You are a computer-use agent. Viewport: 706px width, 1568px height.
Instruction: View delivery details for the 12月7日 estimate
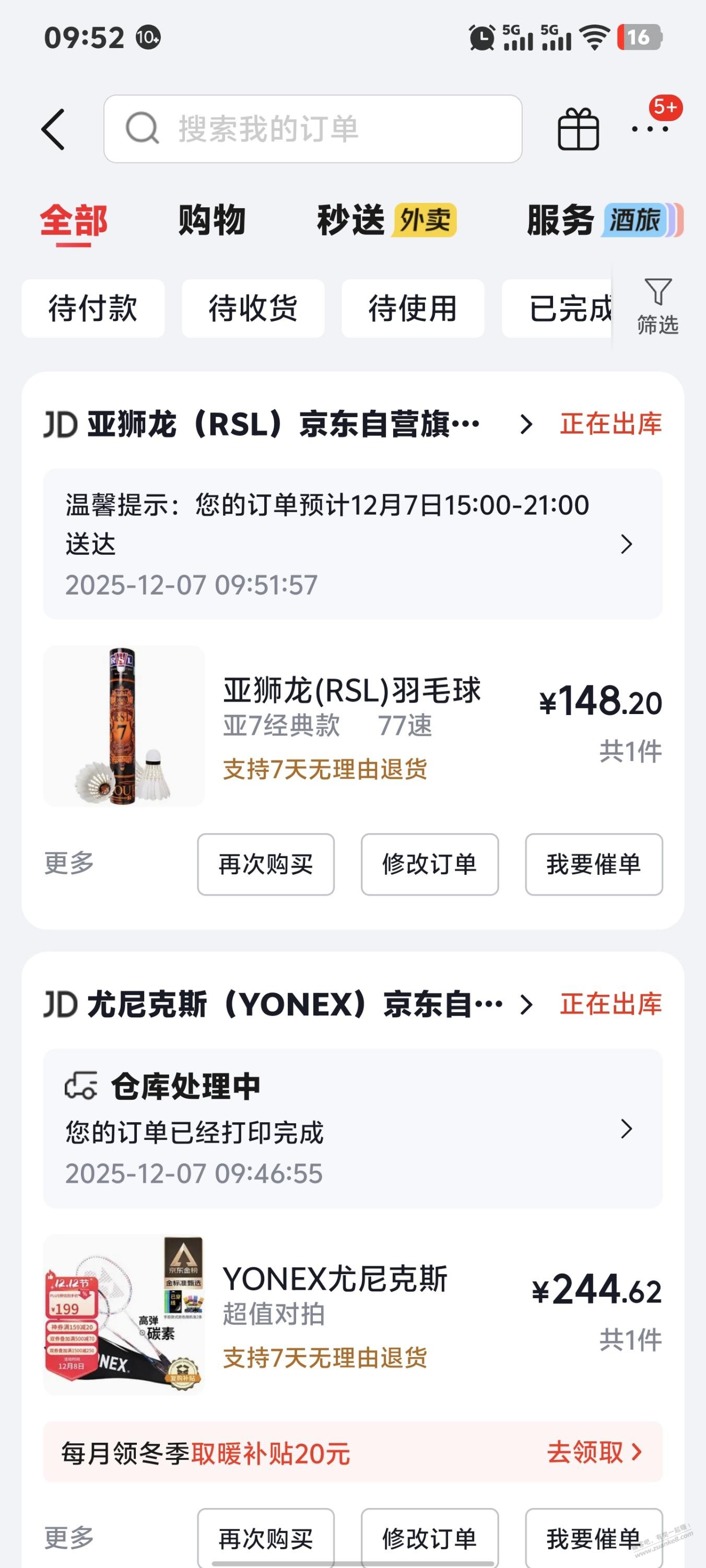point(352,543)
